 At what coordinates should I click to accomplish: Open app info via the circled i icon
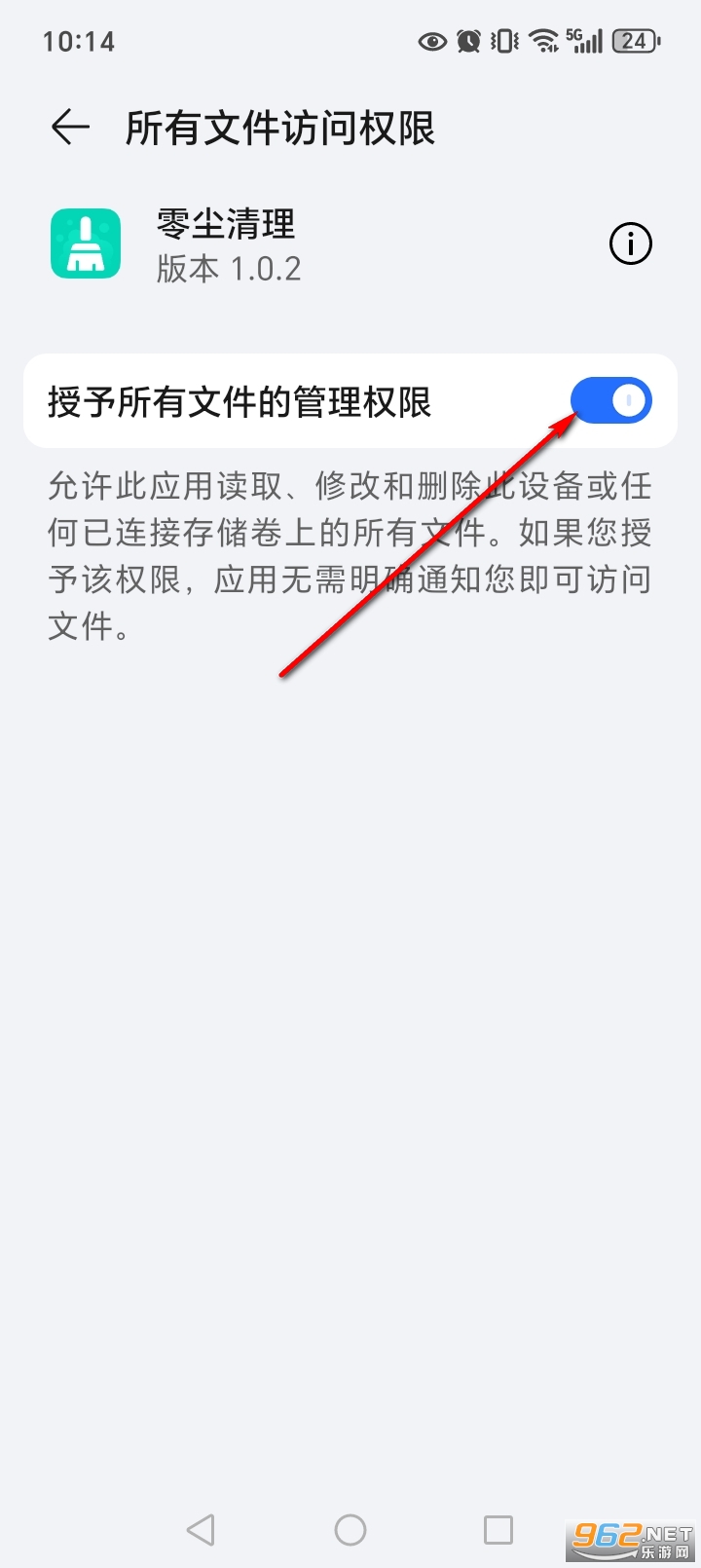[630, 243]
